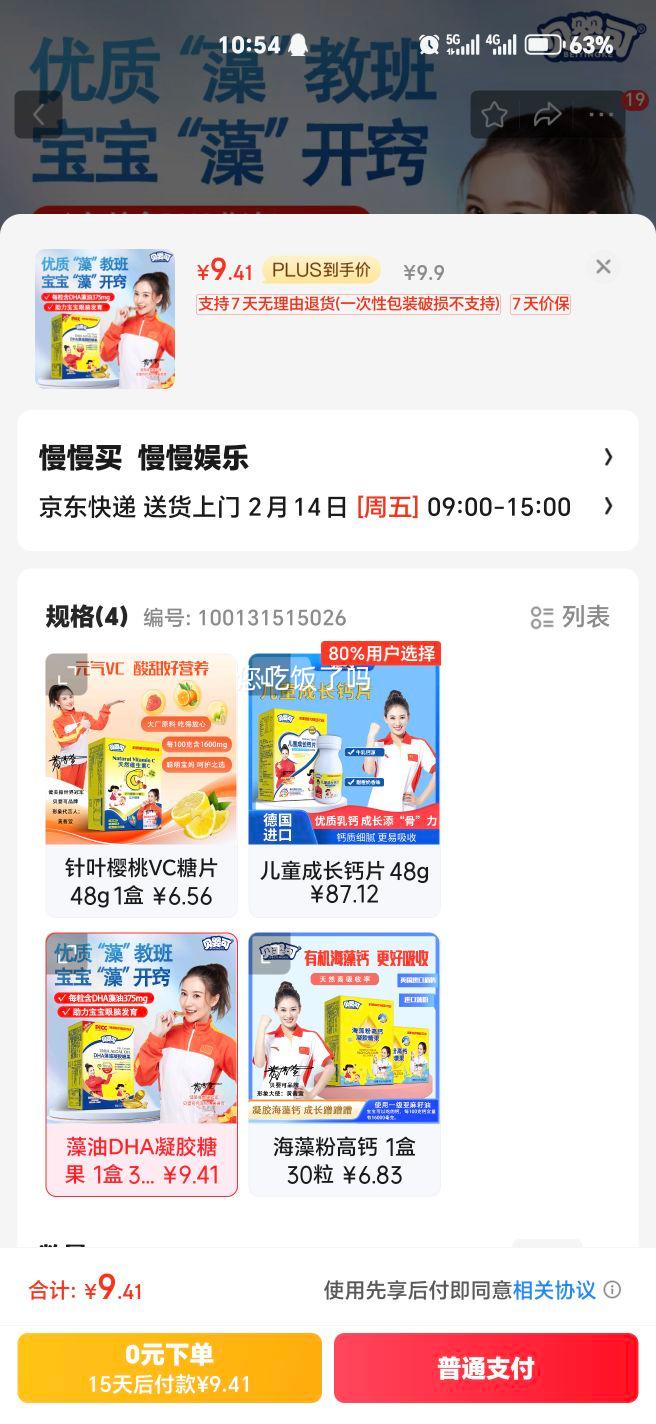Share this product
The height and width of the screenshot is (1424, 656).
(547, 115)
